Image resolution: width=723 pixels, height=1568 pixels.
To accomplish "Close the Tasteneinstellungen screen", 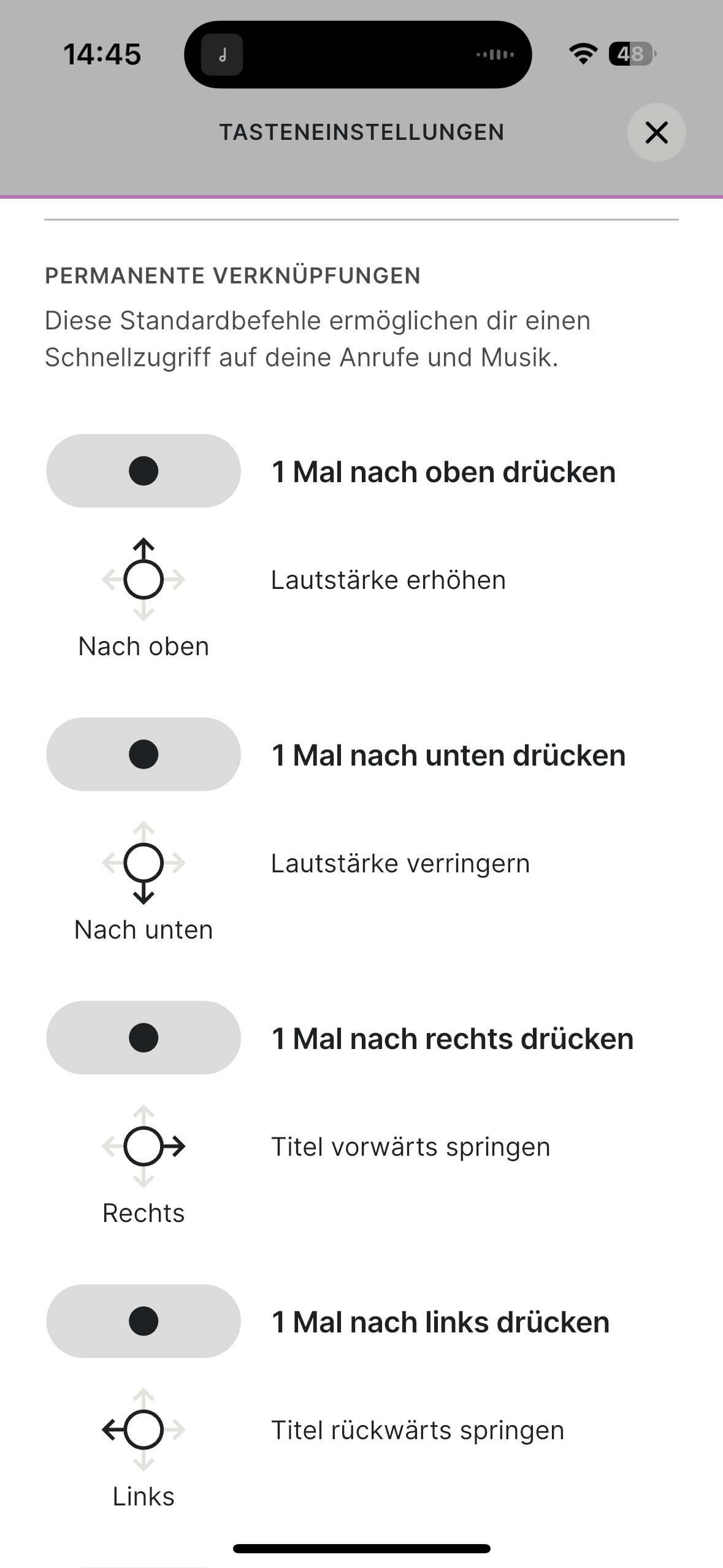I will [656, 133].
